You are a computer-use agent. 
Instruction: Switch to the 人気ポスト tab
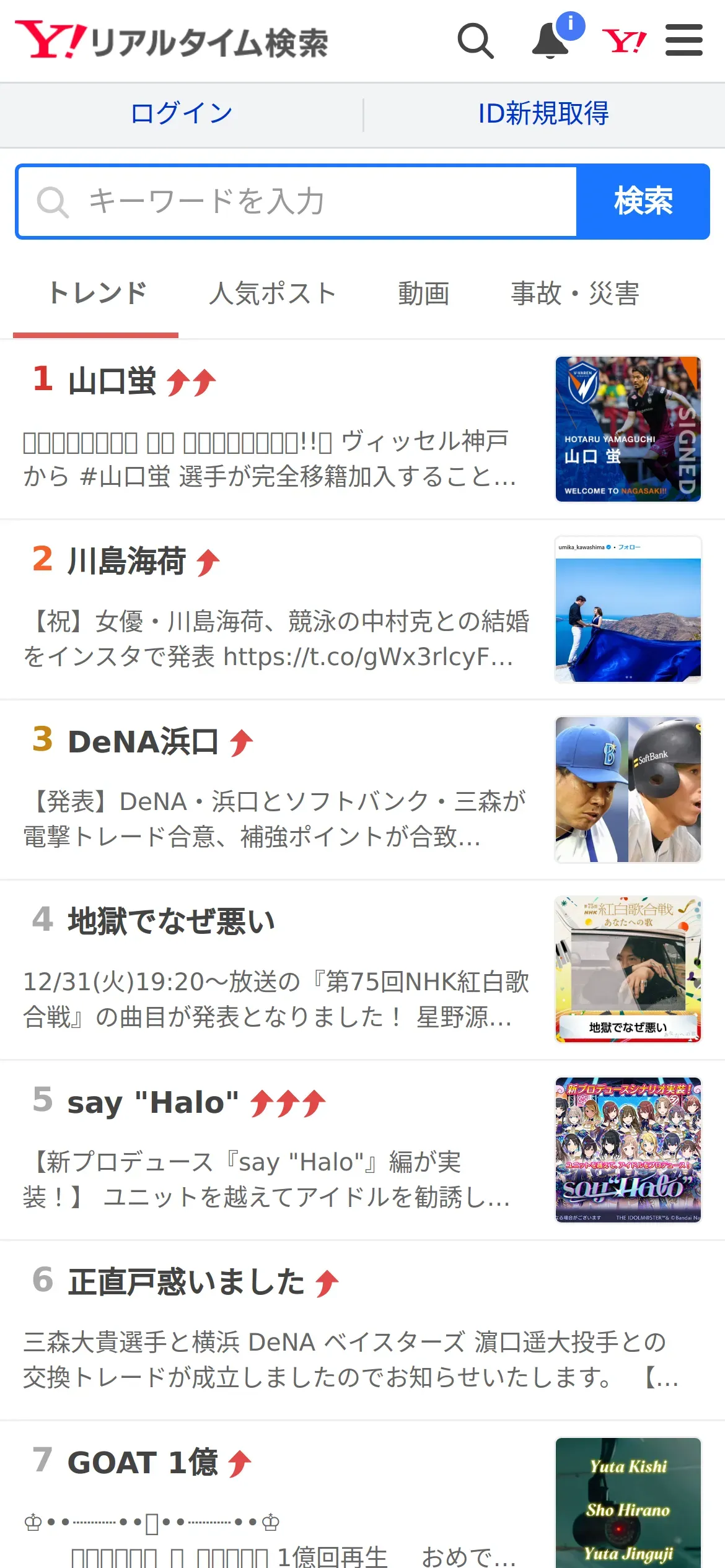[x=273, y=294]
